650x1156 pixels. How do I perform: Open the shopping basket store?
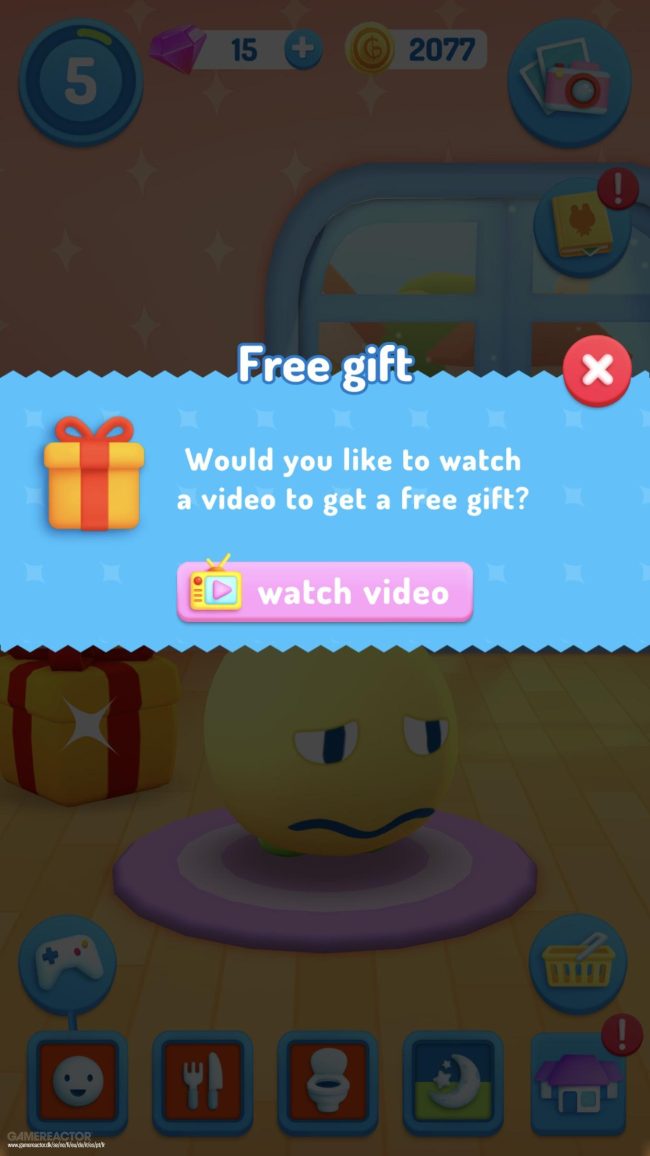pyautogui.click(x=578, y=964)
